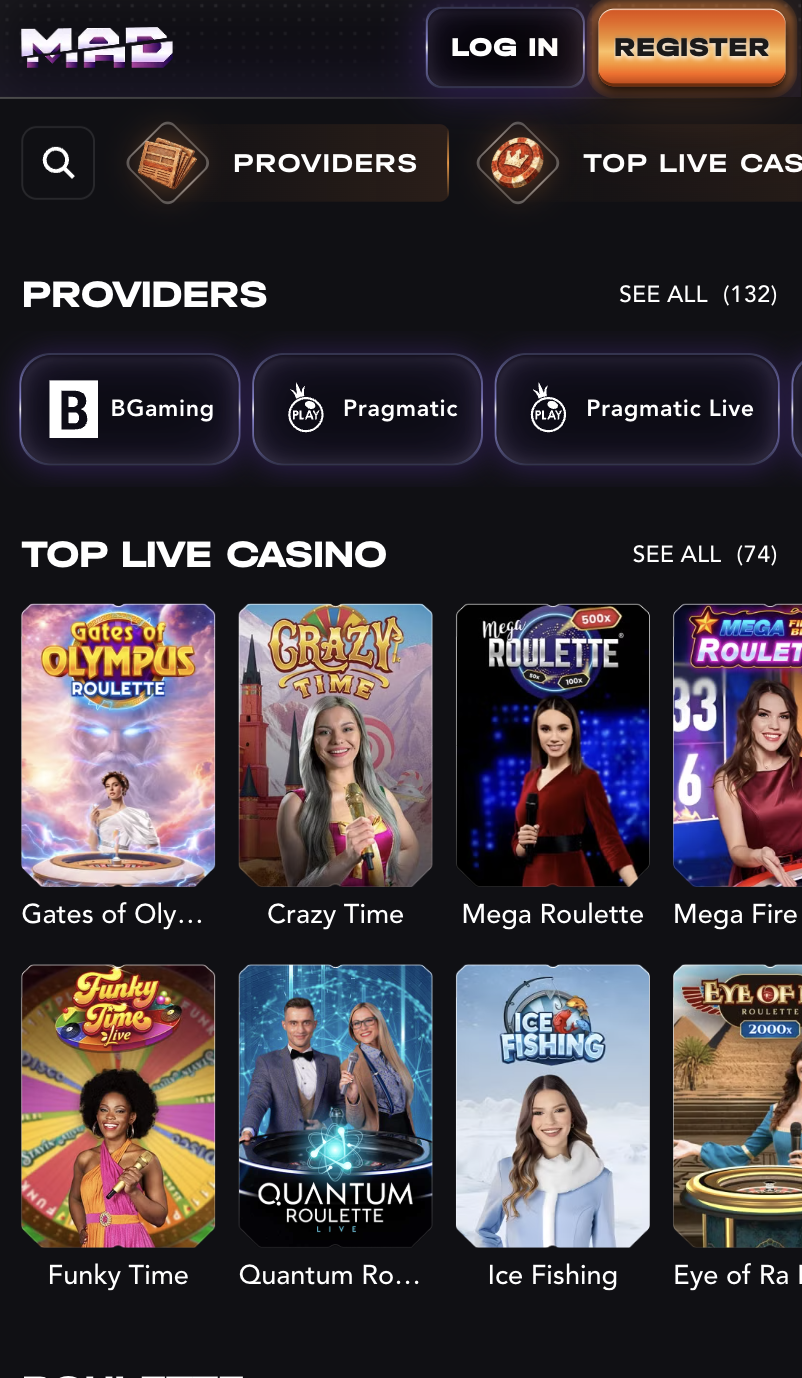
Task: Open the Quantum Roulette Live game
Action: [x=335, y=1105]
